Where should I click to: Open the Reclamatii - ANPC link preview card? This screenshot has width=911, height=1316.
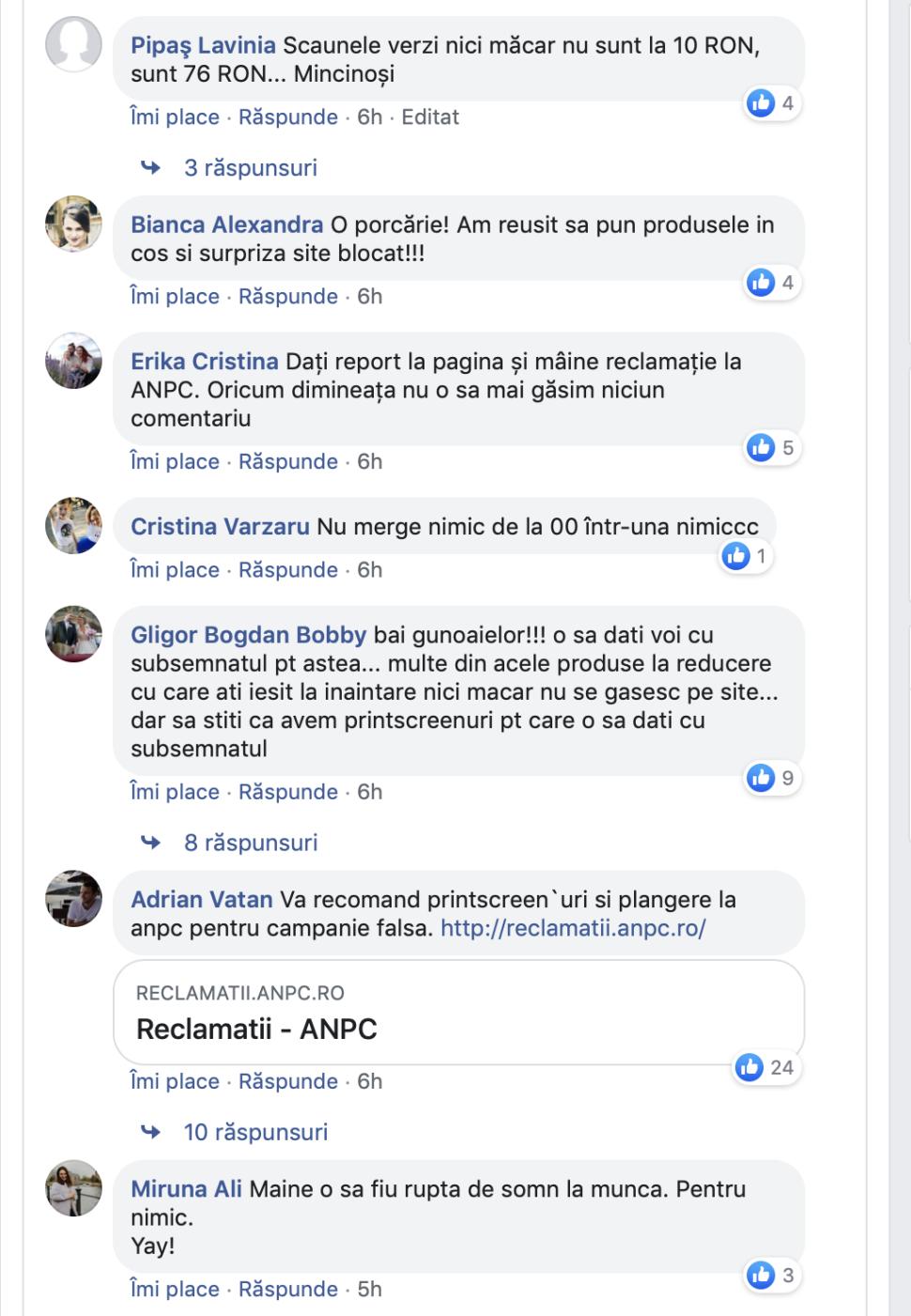(458, 1013)
